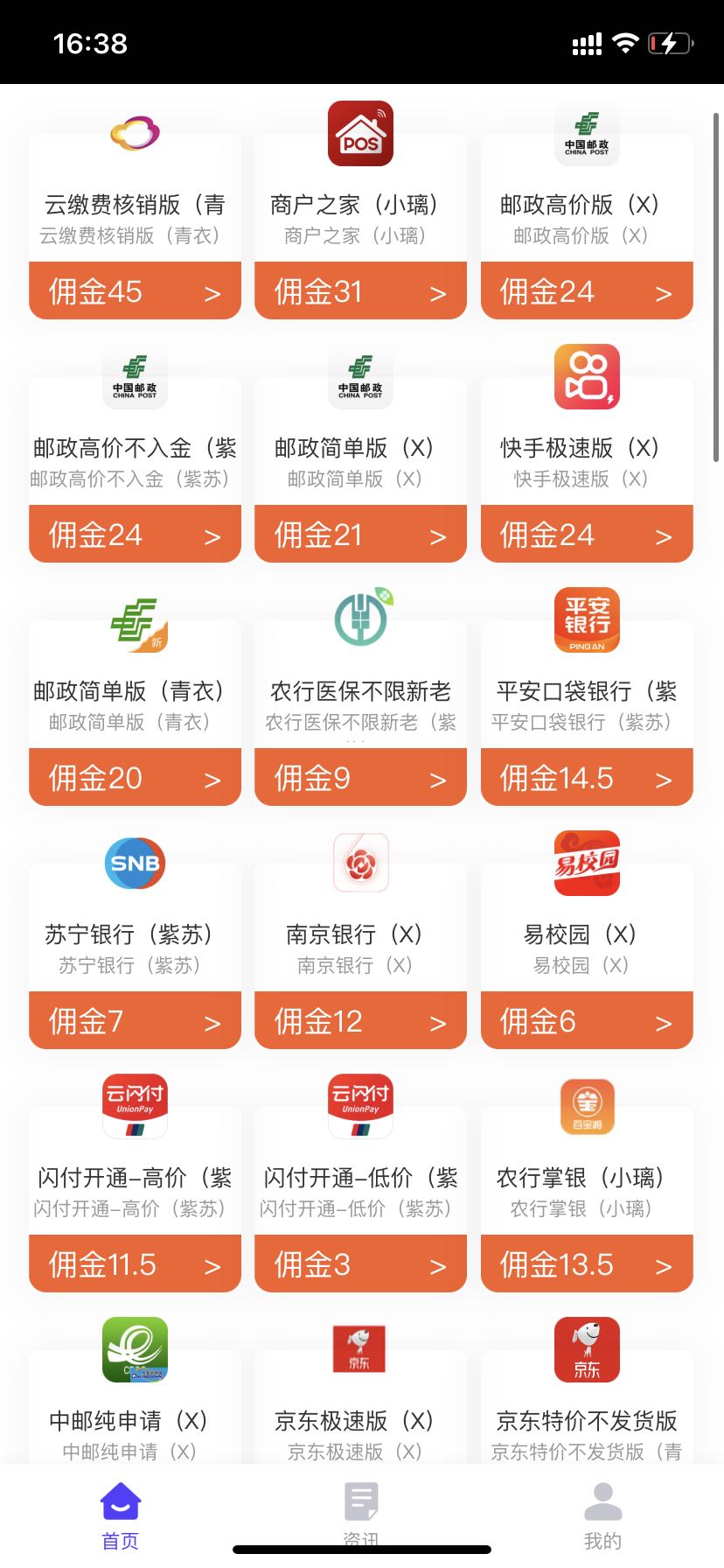The height and width of the screenshot is (1568, 724).
Task: Tap the 佣金12 button for 南京银行
Action: click(360, 1021)
